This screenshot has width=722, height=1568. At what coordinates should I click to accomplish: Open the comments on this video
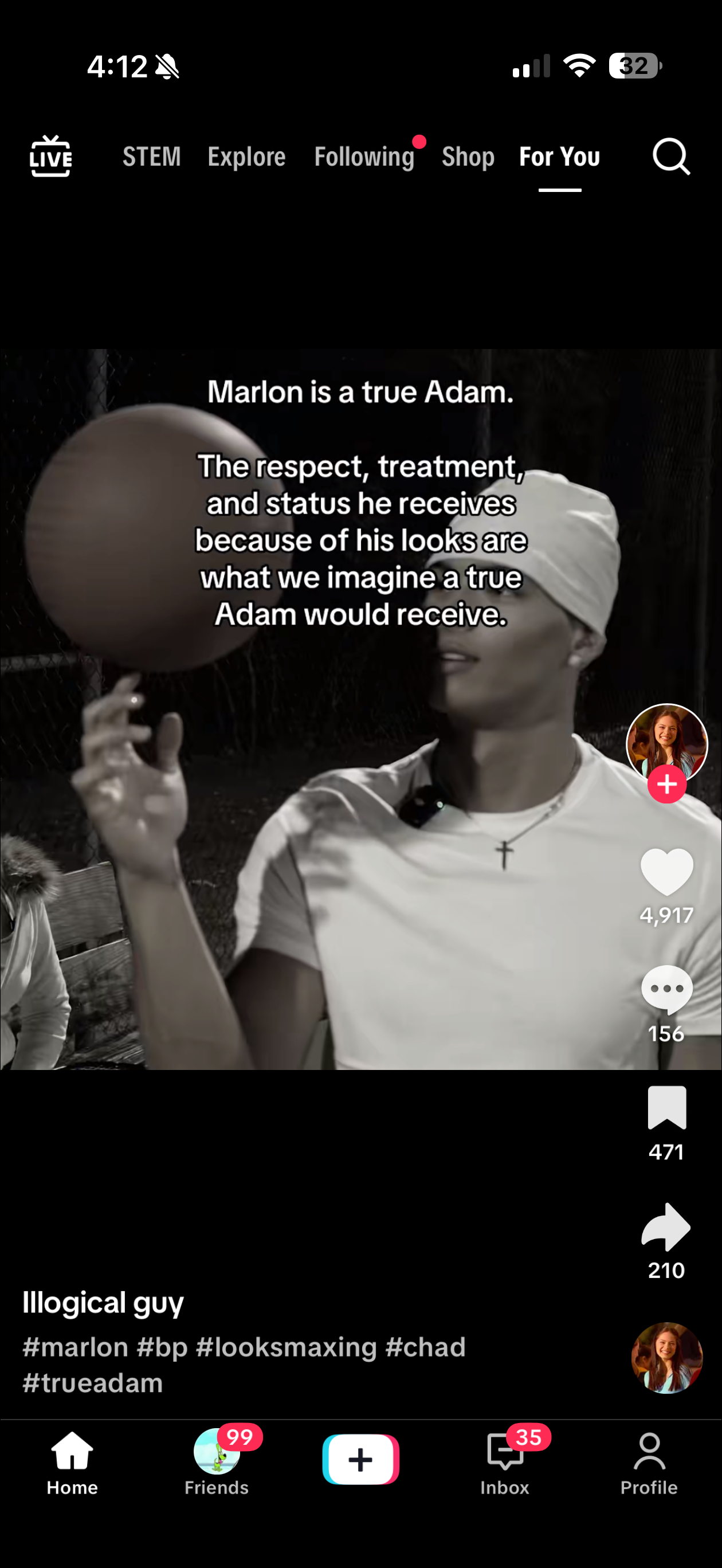coord(666,990)
